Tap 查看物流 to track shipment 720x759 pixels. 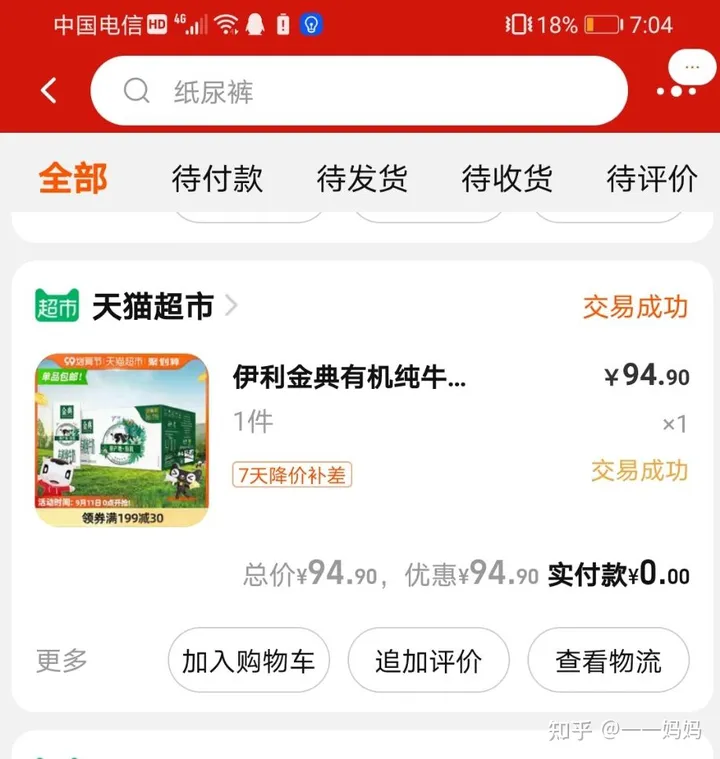(608, 661)
